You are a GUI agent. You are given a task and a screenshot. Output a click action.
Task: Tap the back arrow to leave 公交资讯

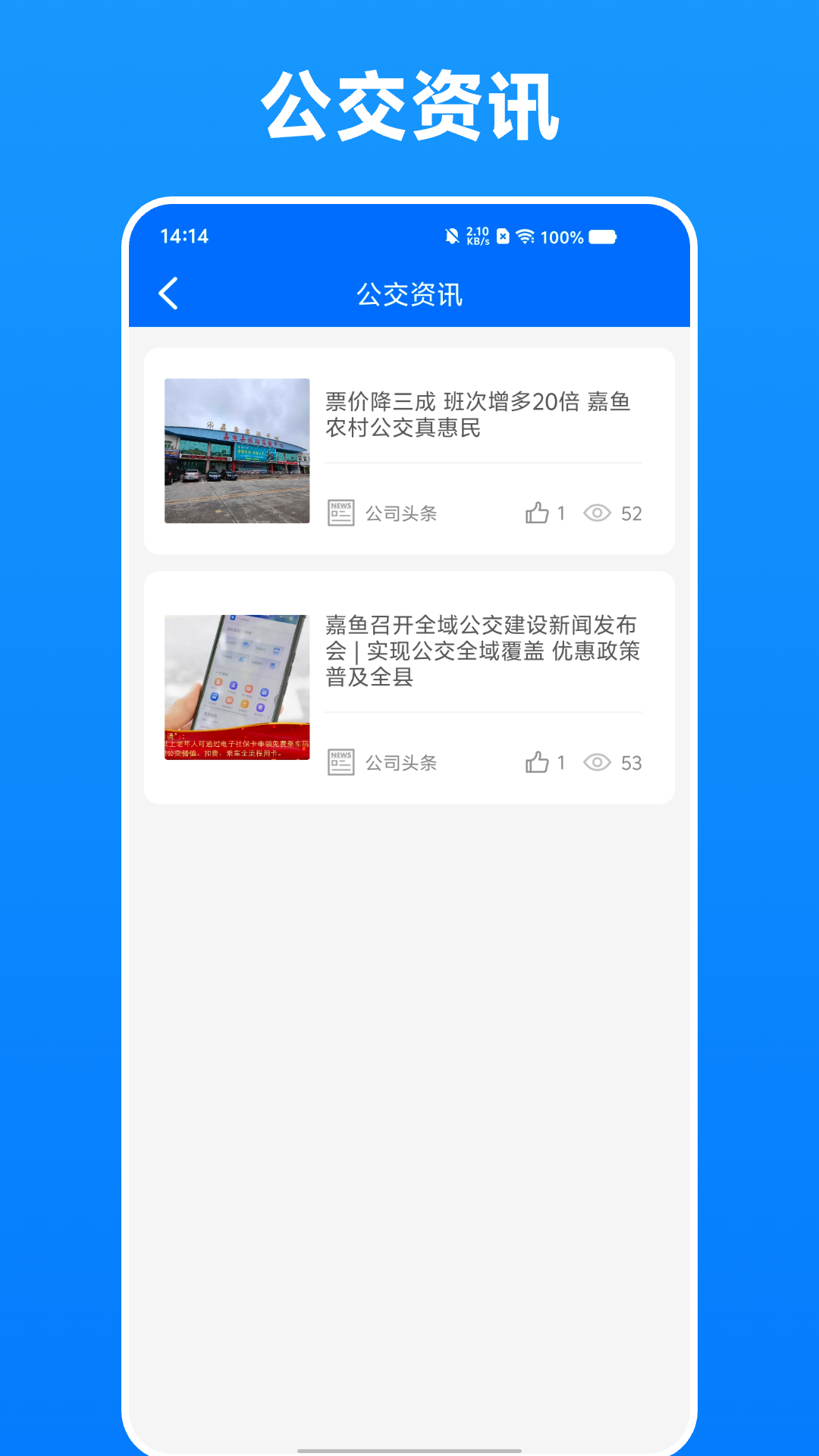[168, 294]
